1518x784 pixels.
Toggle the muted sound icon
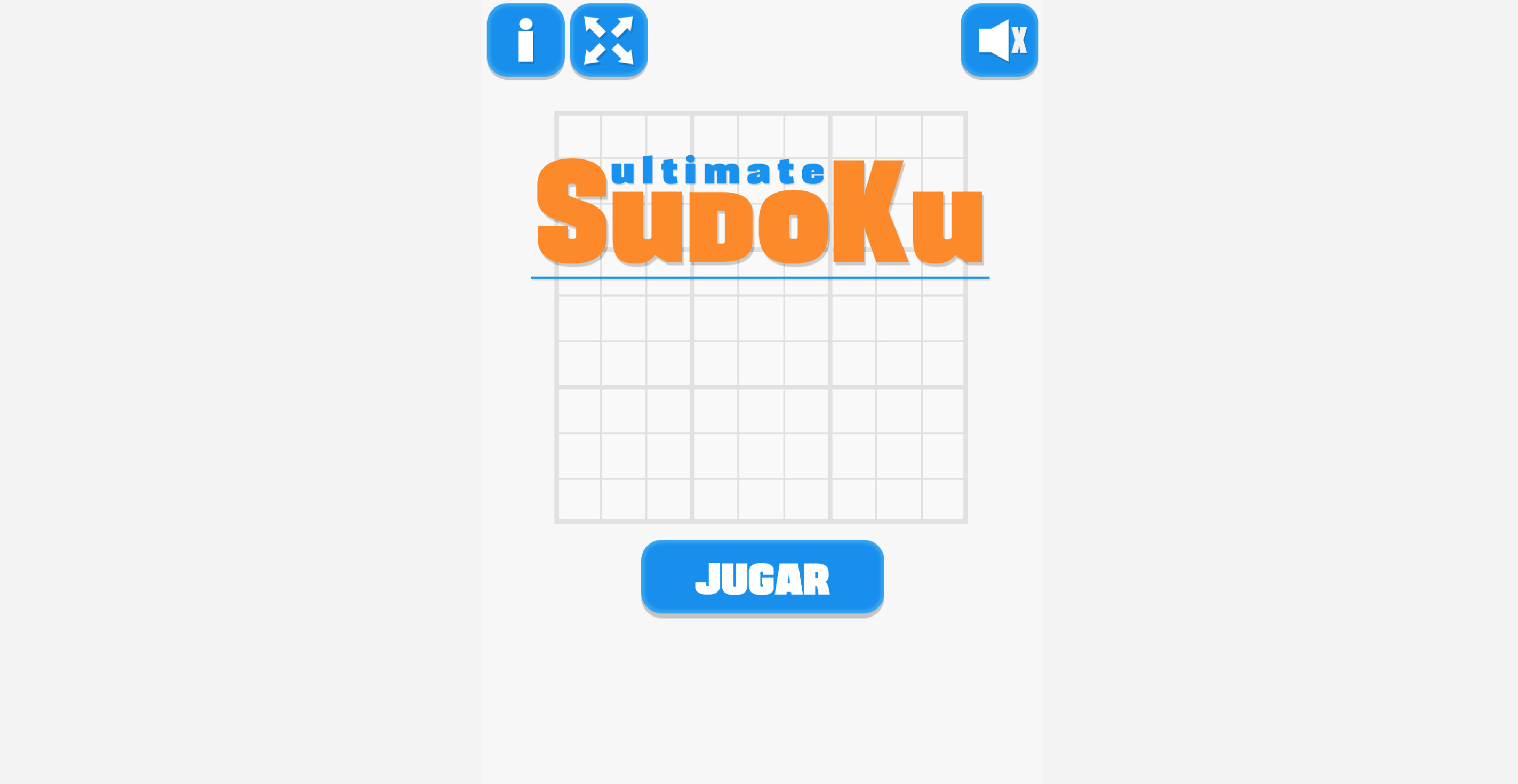point(999,40)
